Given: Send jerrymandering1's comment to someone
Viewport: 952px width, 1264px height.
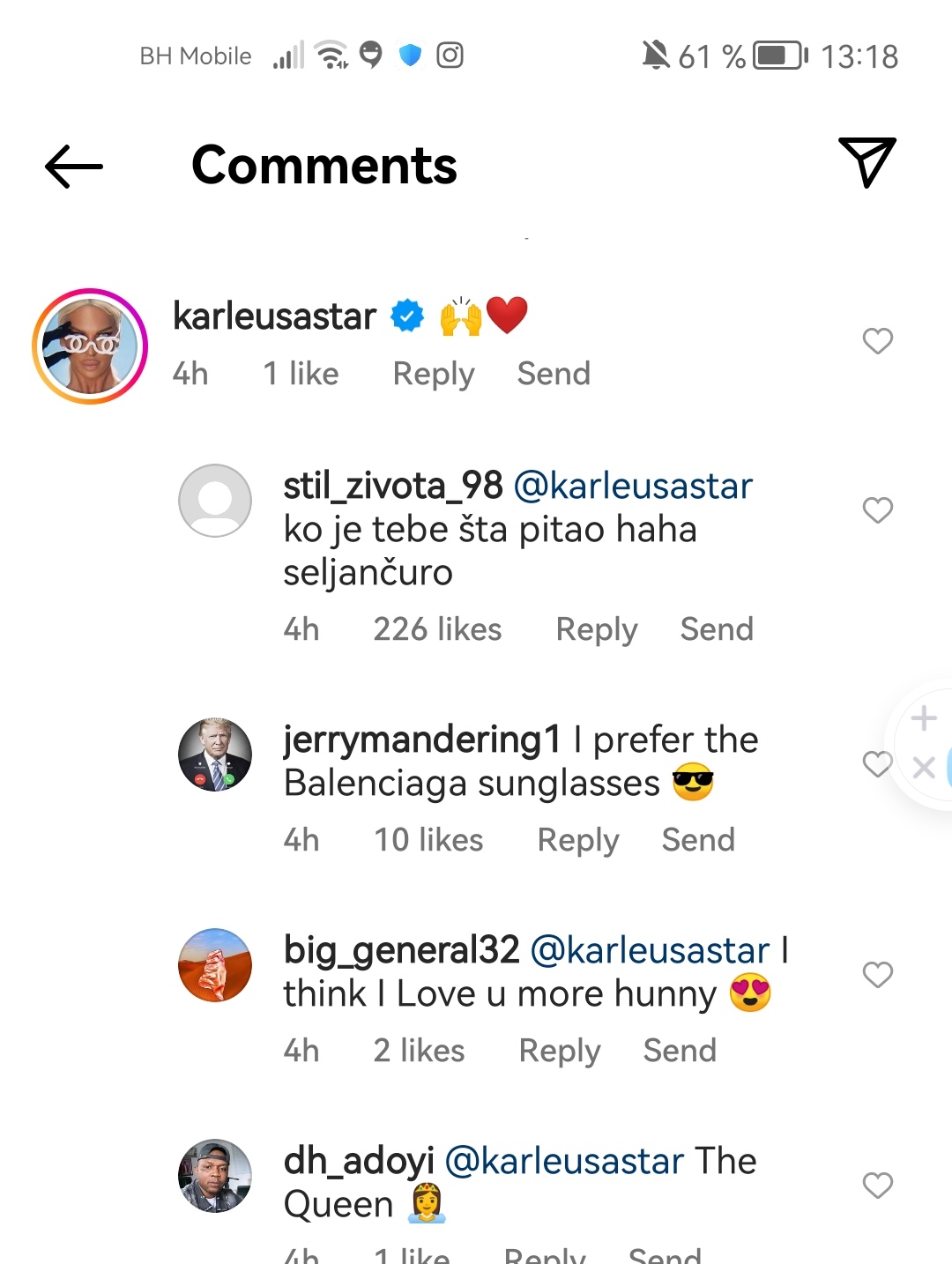Looking at the screenshot, I should [x=698, y=840].
